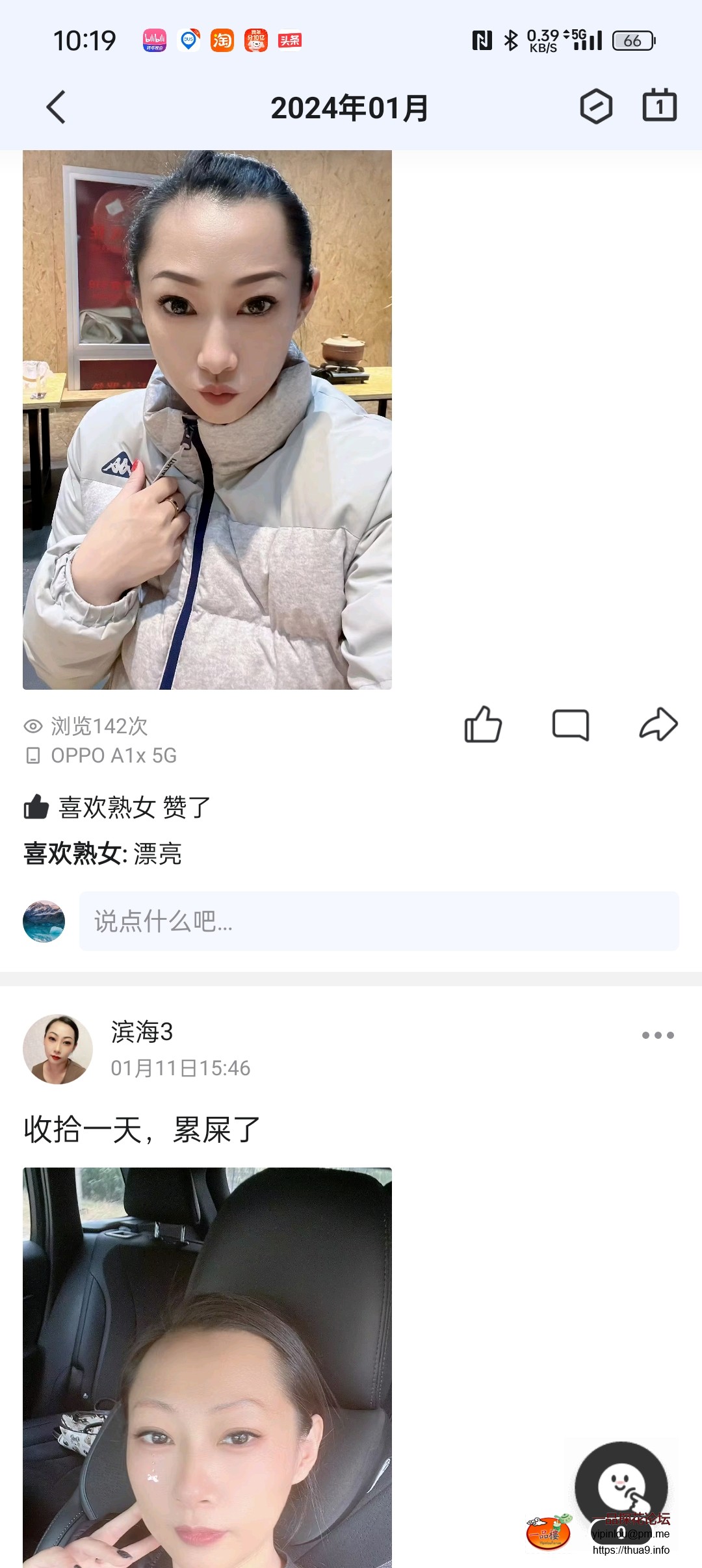Image resolution: width=702 pixels, height=1568 pixels.
Task: Open the photo in the 浏览142次 post
Action: (x=207, y=420)
